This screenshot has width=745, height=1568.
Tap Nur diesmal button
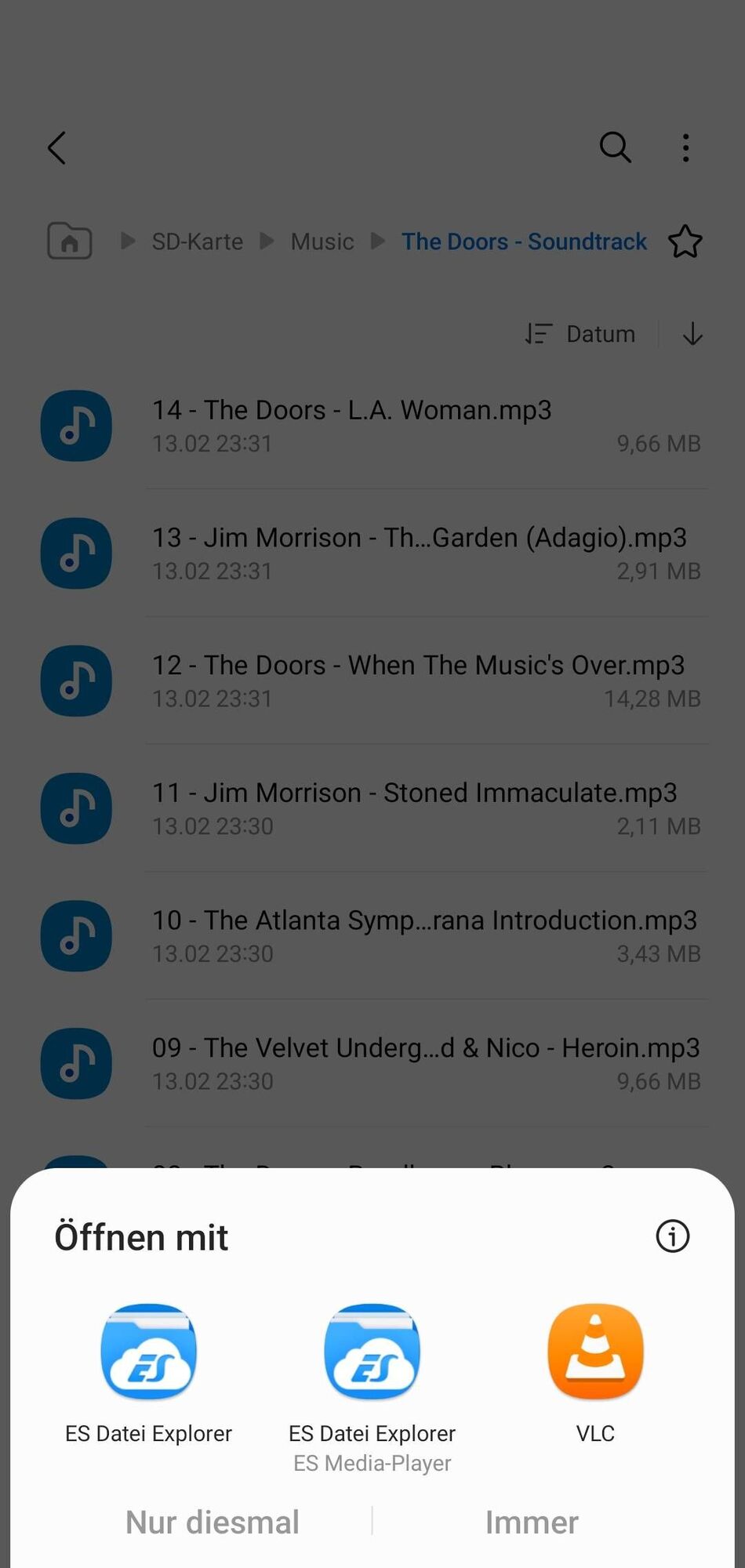click(213, 1522)
